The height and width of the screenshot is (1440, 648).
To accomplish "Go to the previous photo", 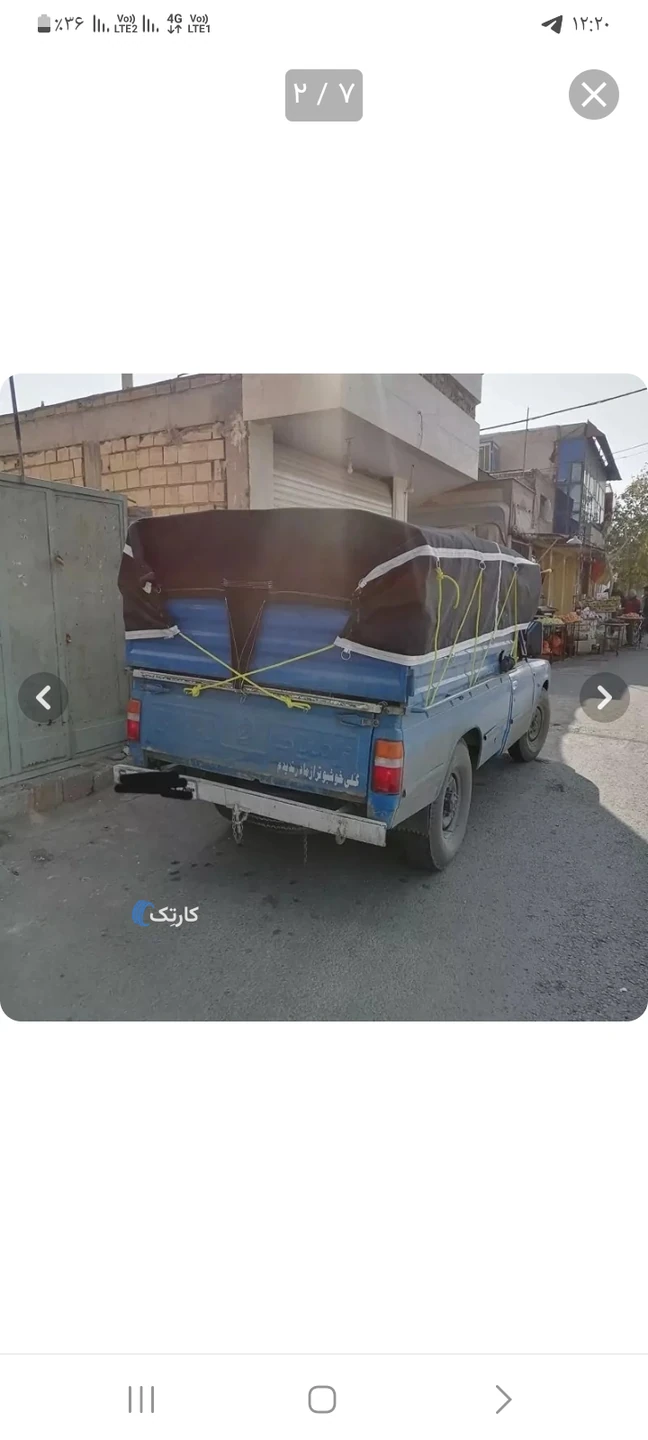I will [43, 697].
